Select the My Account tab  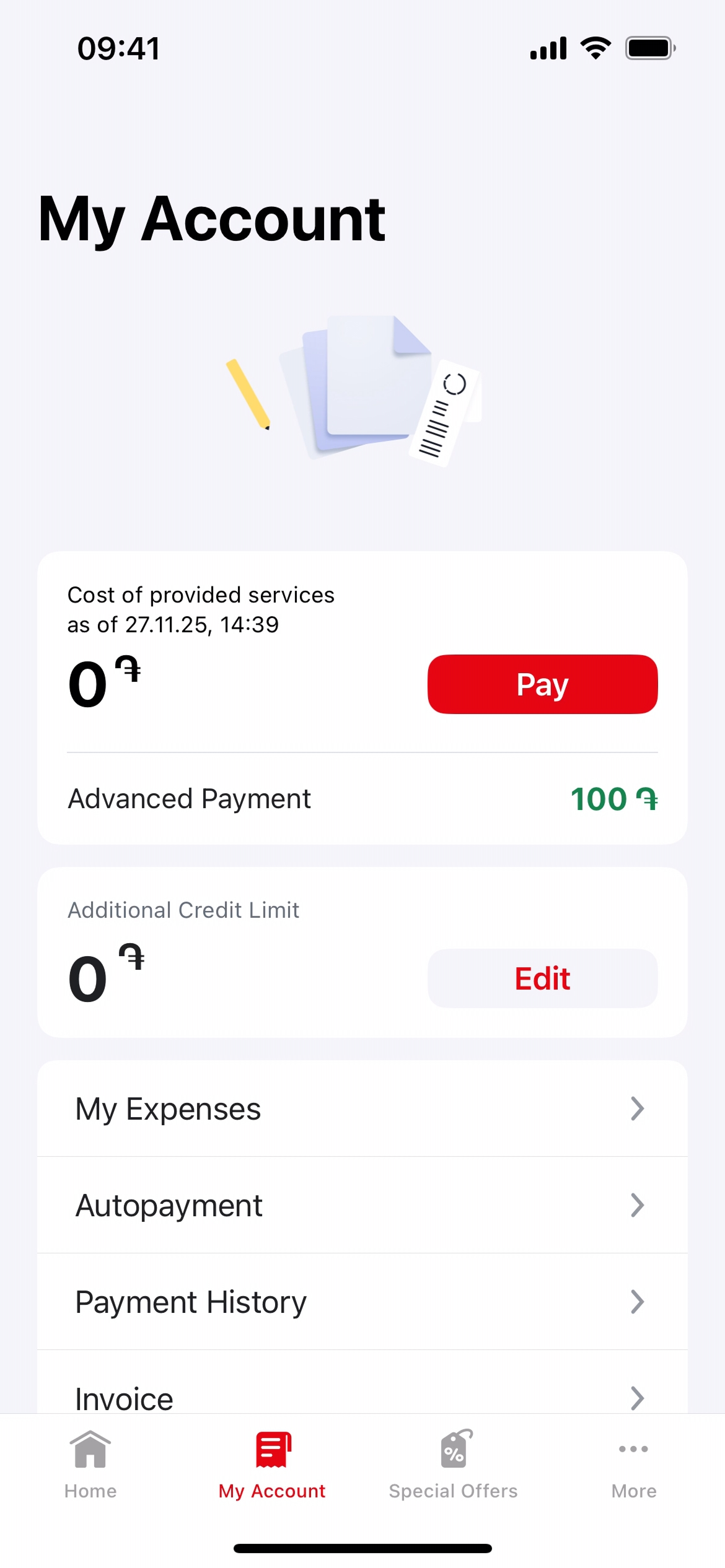[271, 1465]
